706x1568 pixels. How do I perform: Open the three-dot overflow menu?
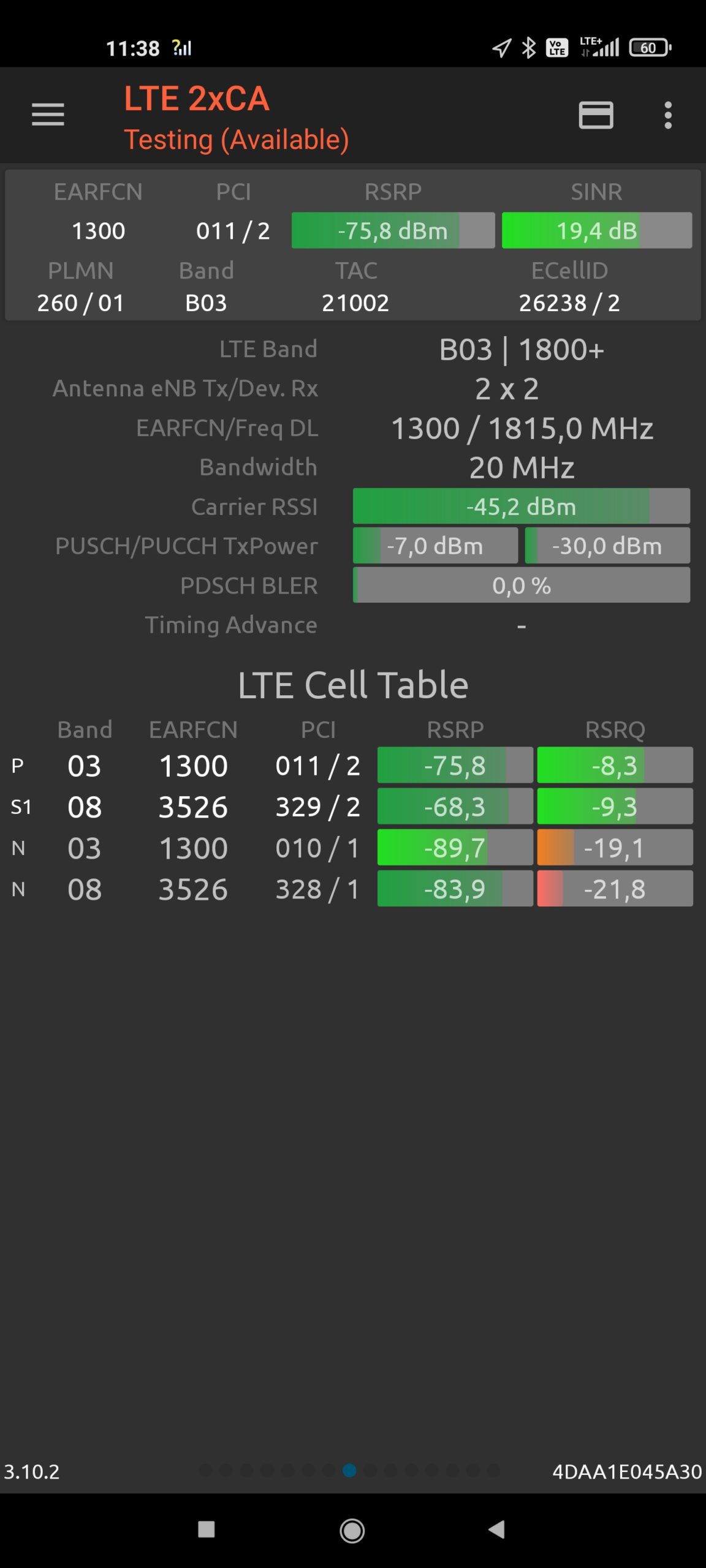[x=668, y=115]
